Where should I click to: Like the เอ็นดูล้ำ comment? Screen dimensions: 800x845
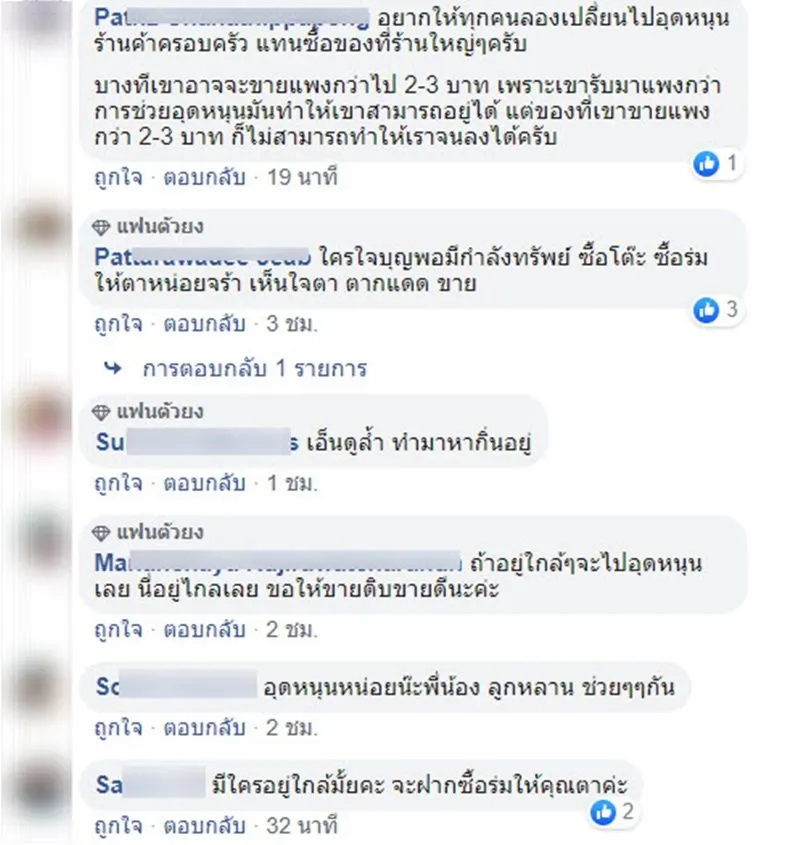pyautogui.click(x=118, y=484)
